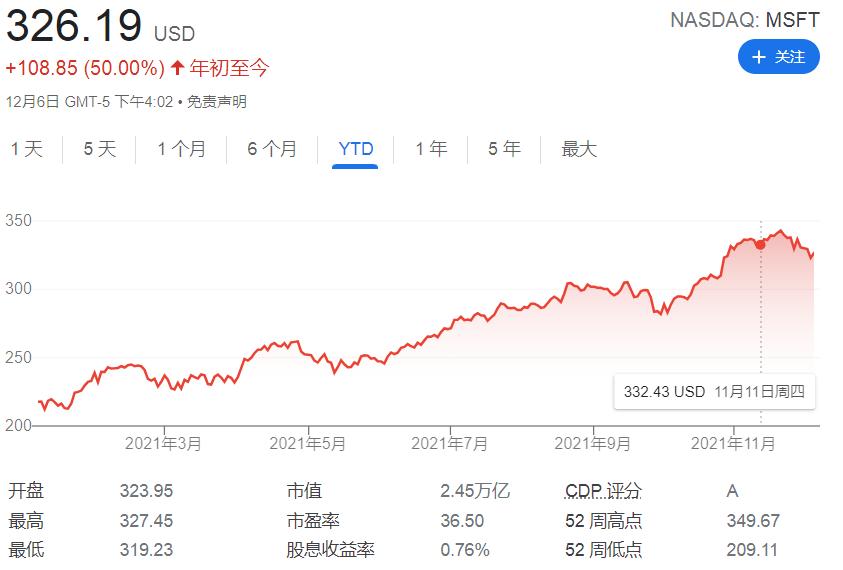Show the 1 个月 chart range
Viewport: 843px width, 570px height.
click(x=181, y=149)
